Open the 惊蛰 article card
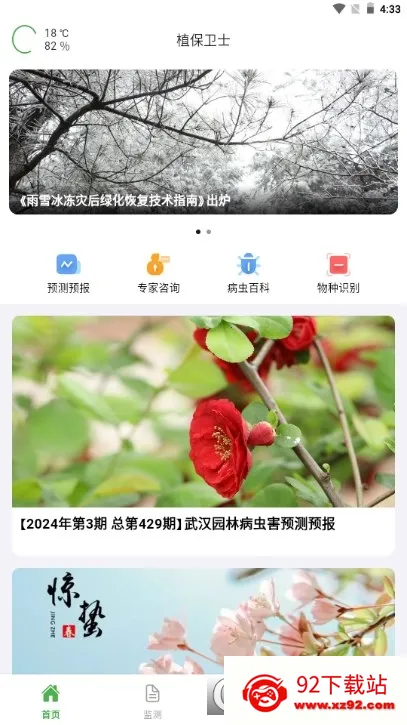Viewport: 407px width, 725px height. [204, 621]
